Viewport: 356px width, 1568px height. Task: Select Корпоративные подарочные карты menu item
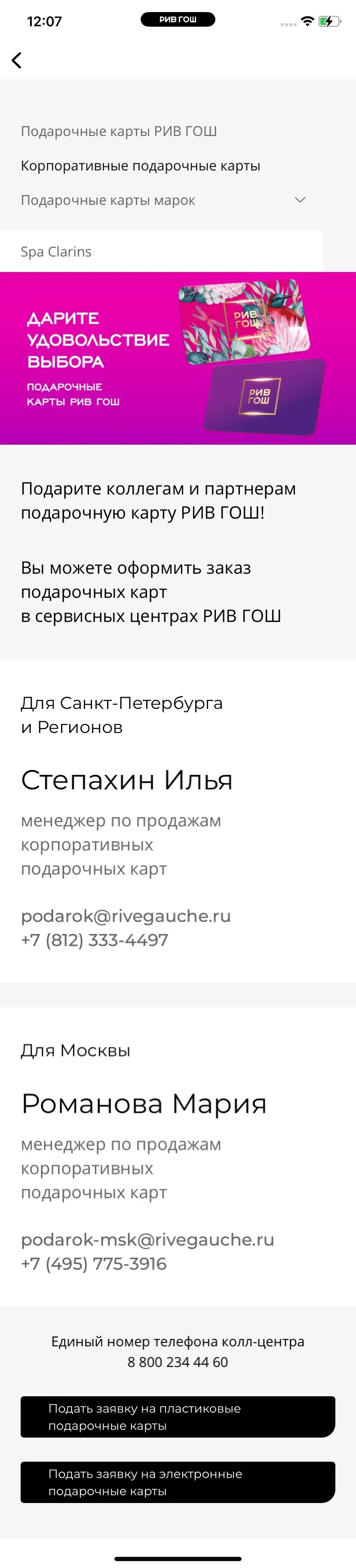(140, 166)
